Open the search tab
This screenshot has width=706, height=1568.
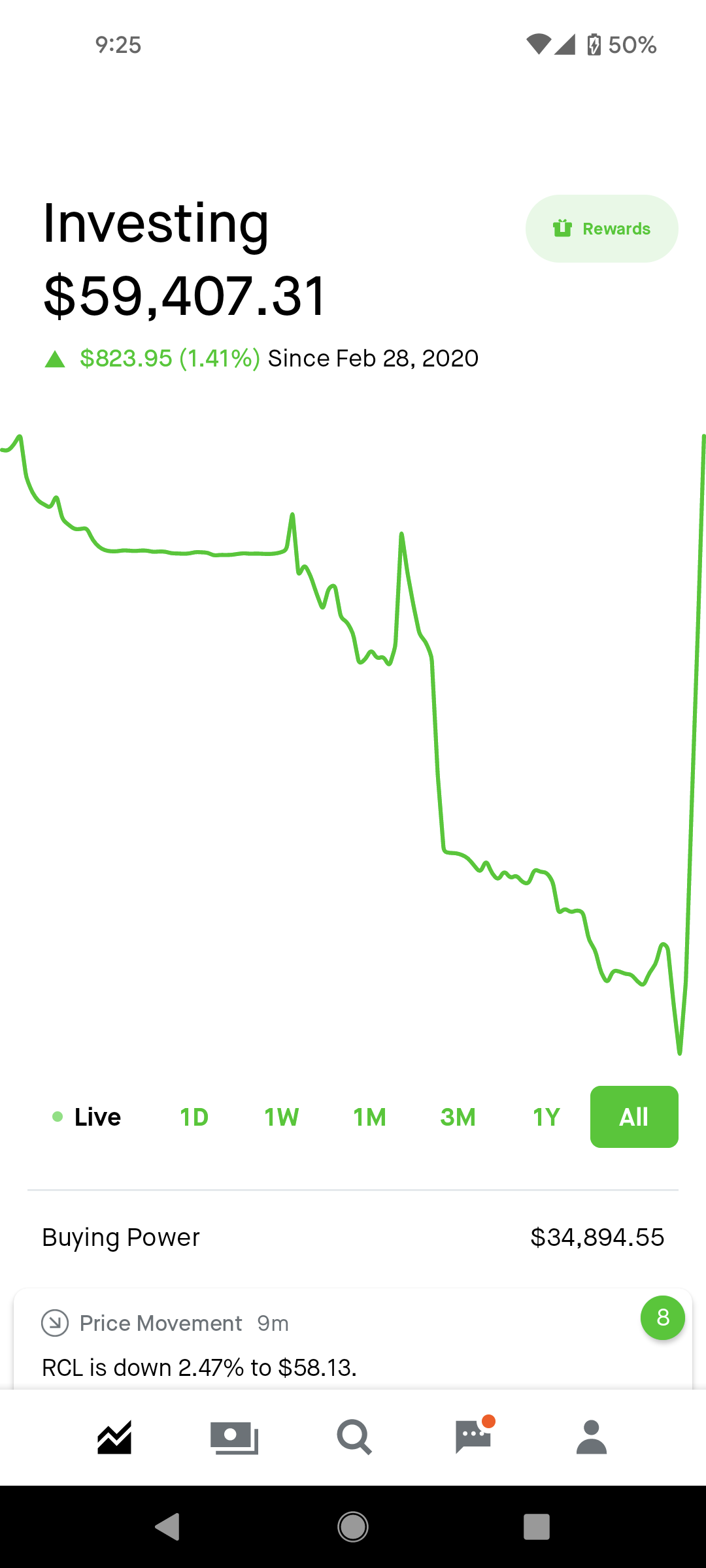[354, 1437]
